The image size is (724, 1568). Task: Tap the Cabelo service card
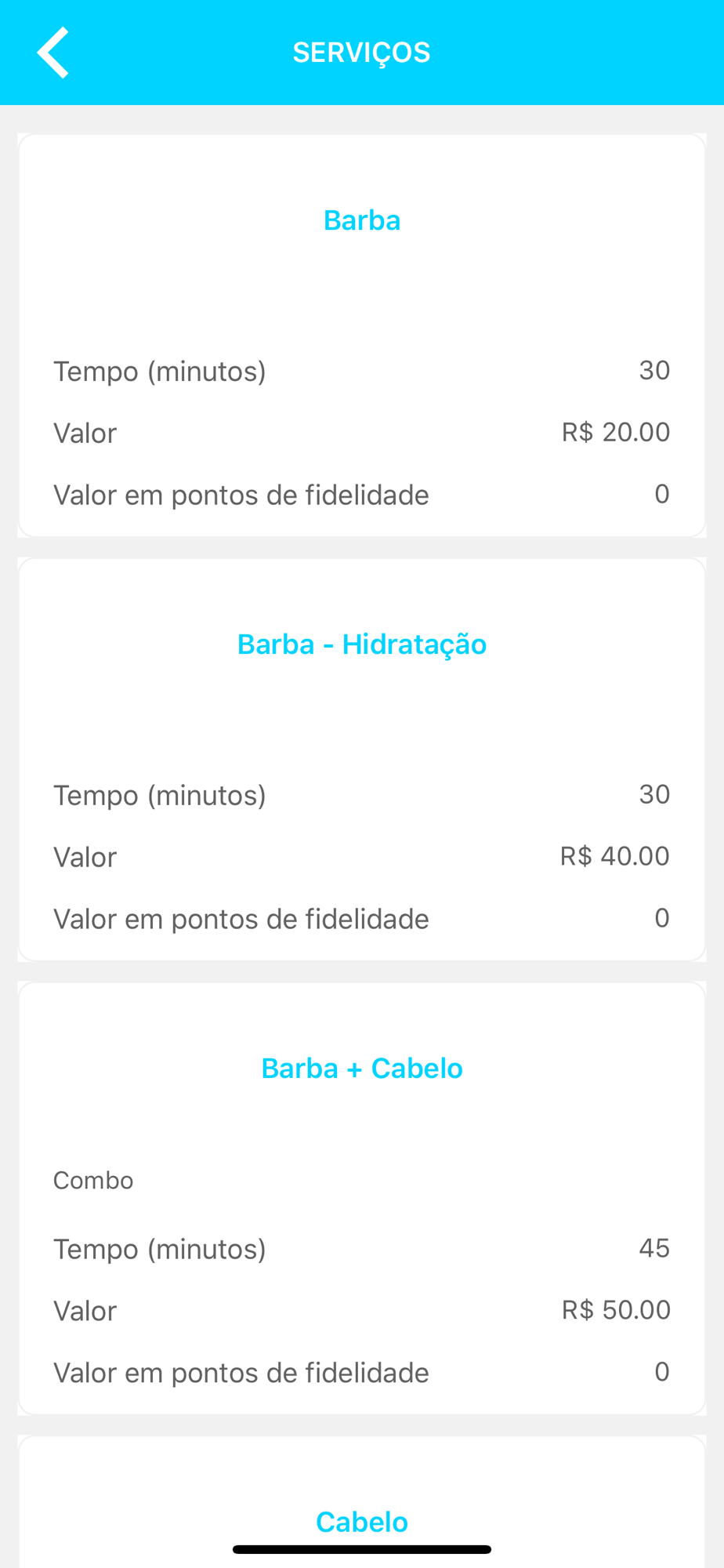tap(362, 1502)
